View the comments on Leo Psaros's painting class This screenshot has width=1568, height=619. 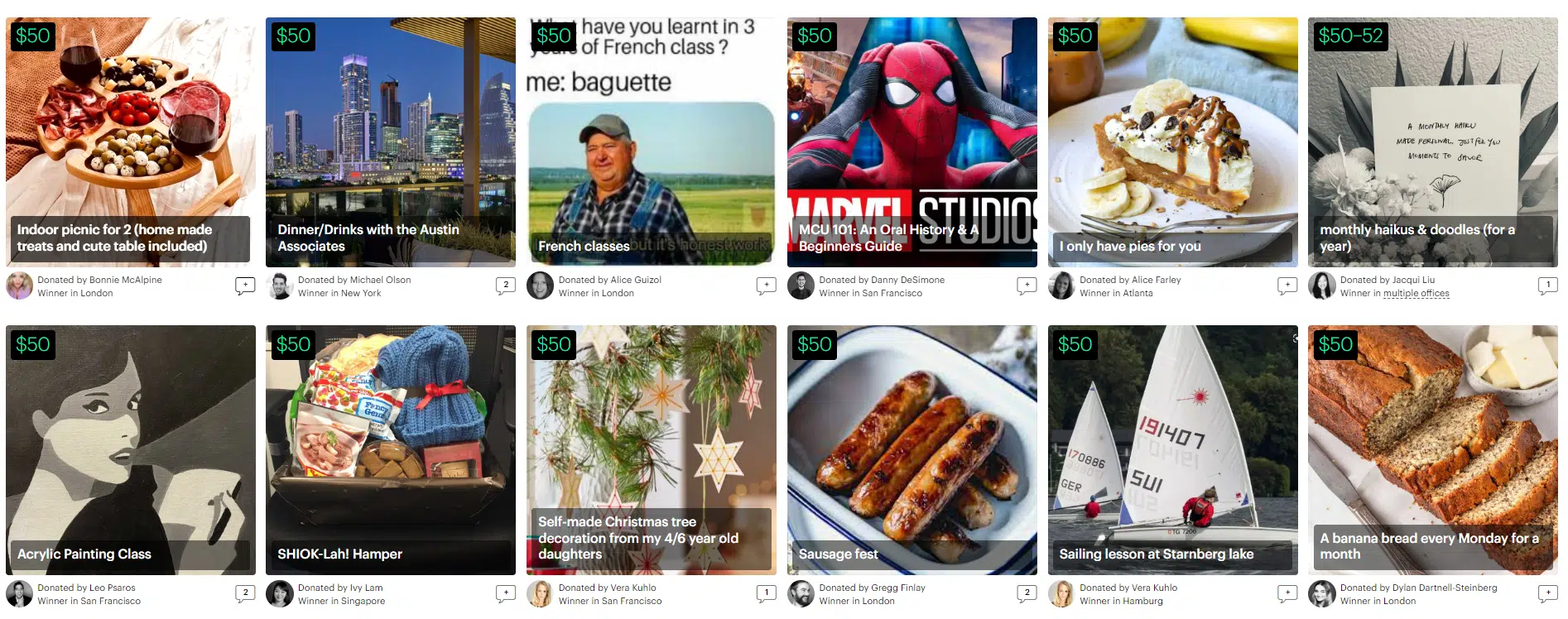245,593
